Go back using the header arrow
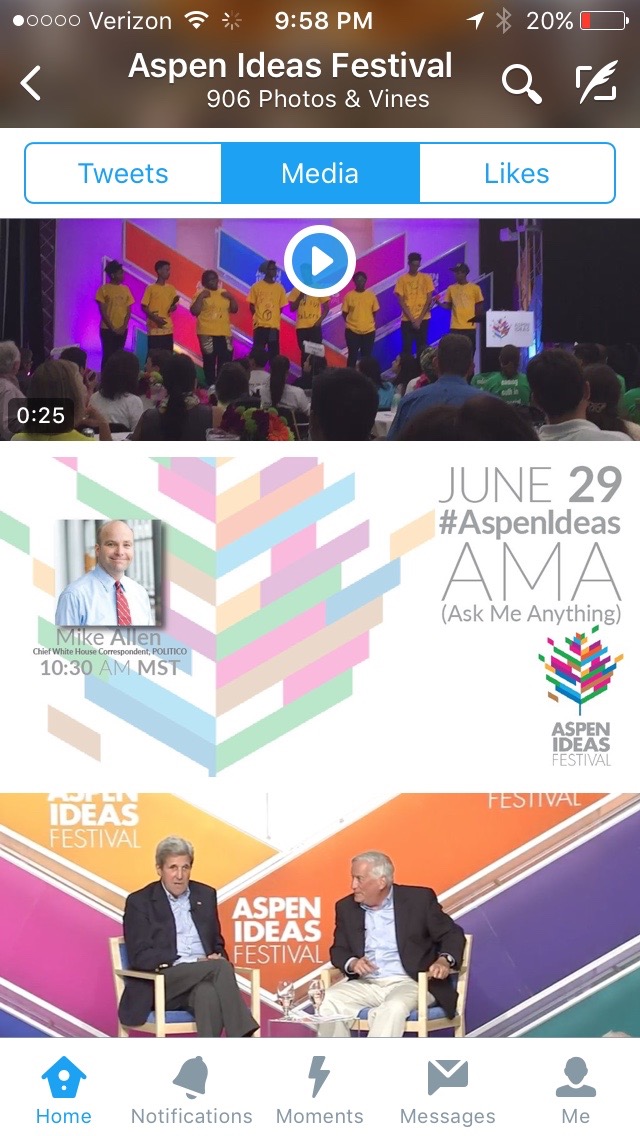Screen dimensions: 640x1136 pyautogui.click(x=32, y=83)
